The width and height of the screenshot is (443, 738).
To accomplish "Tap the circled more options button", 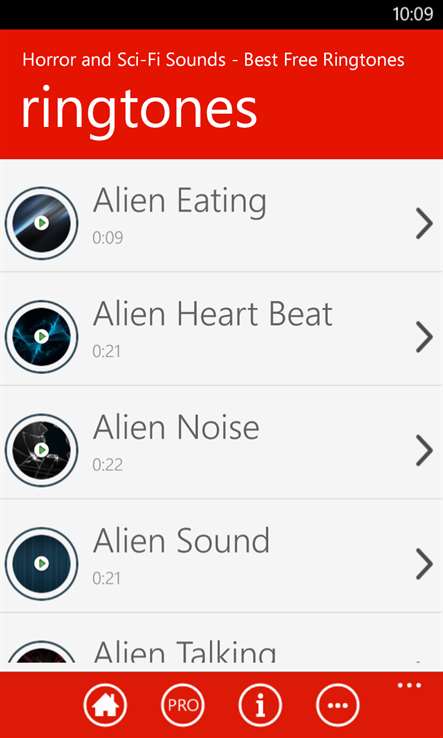I will [338, 705].
